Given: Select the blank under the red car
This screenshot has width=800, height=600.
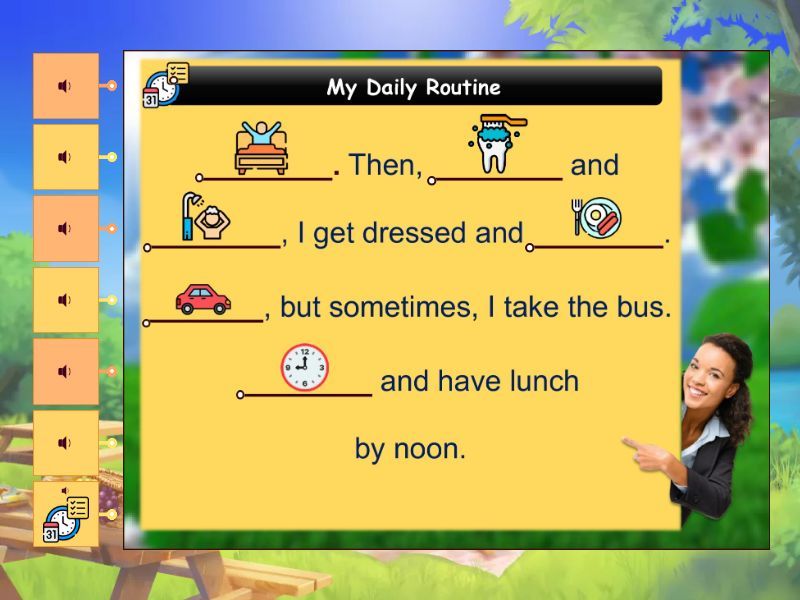Looking at the screenshot, I should (x=204, y=320).
